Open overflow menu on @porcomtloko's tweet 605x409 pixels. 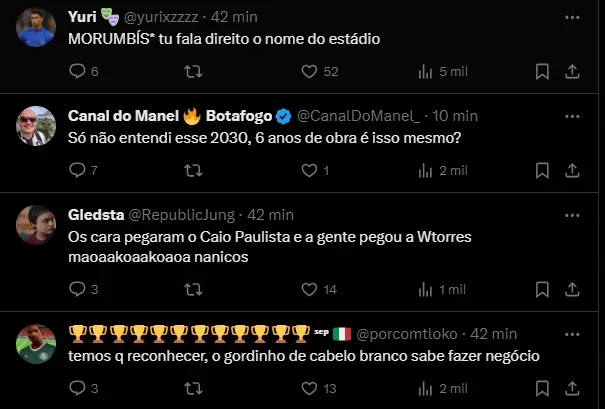click(x=571, y=334)
